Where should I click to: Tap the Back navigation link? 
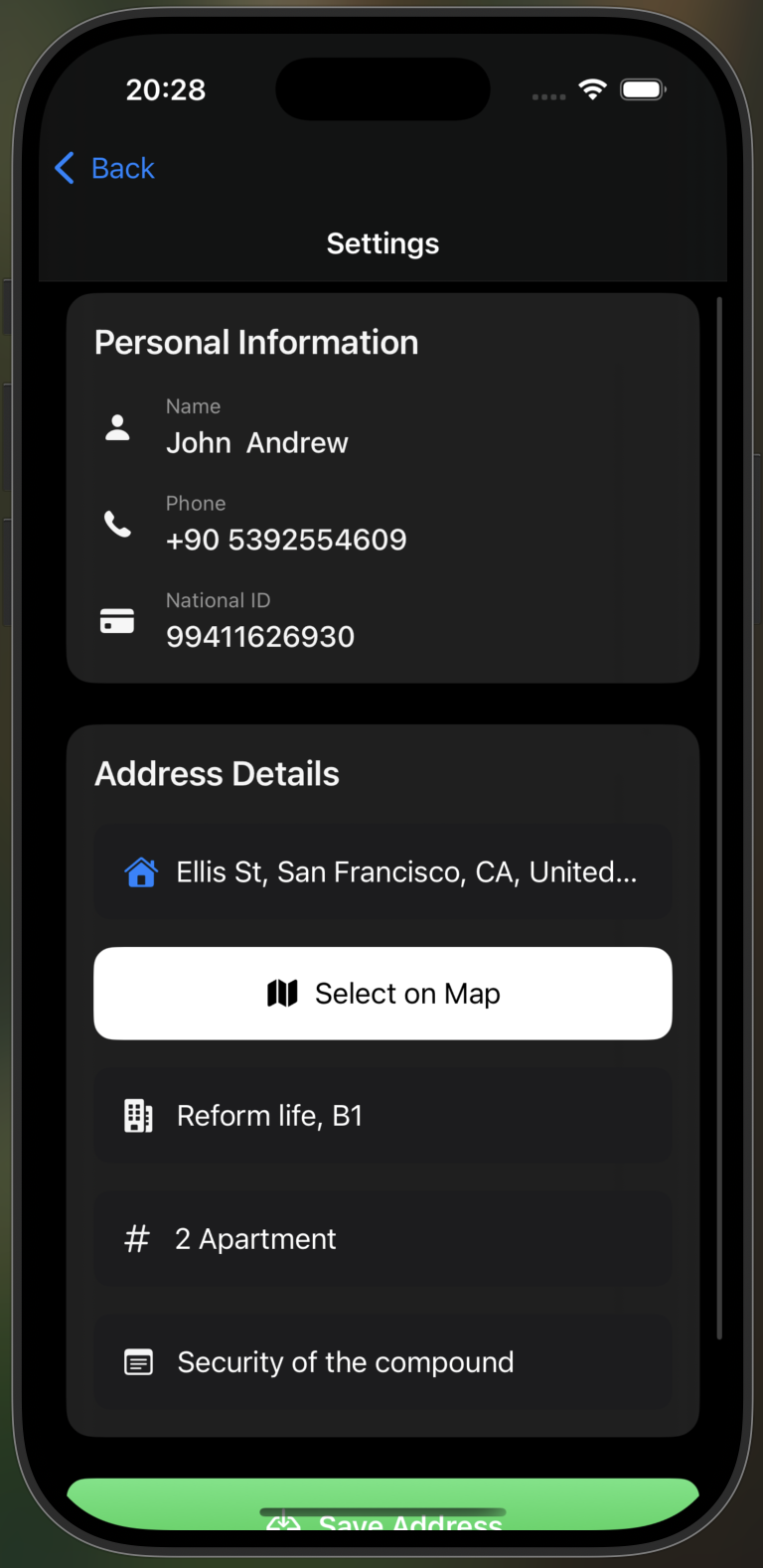[x=103, y=168]
